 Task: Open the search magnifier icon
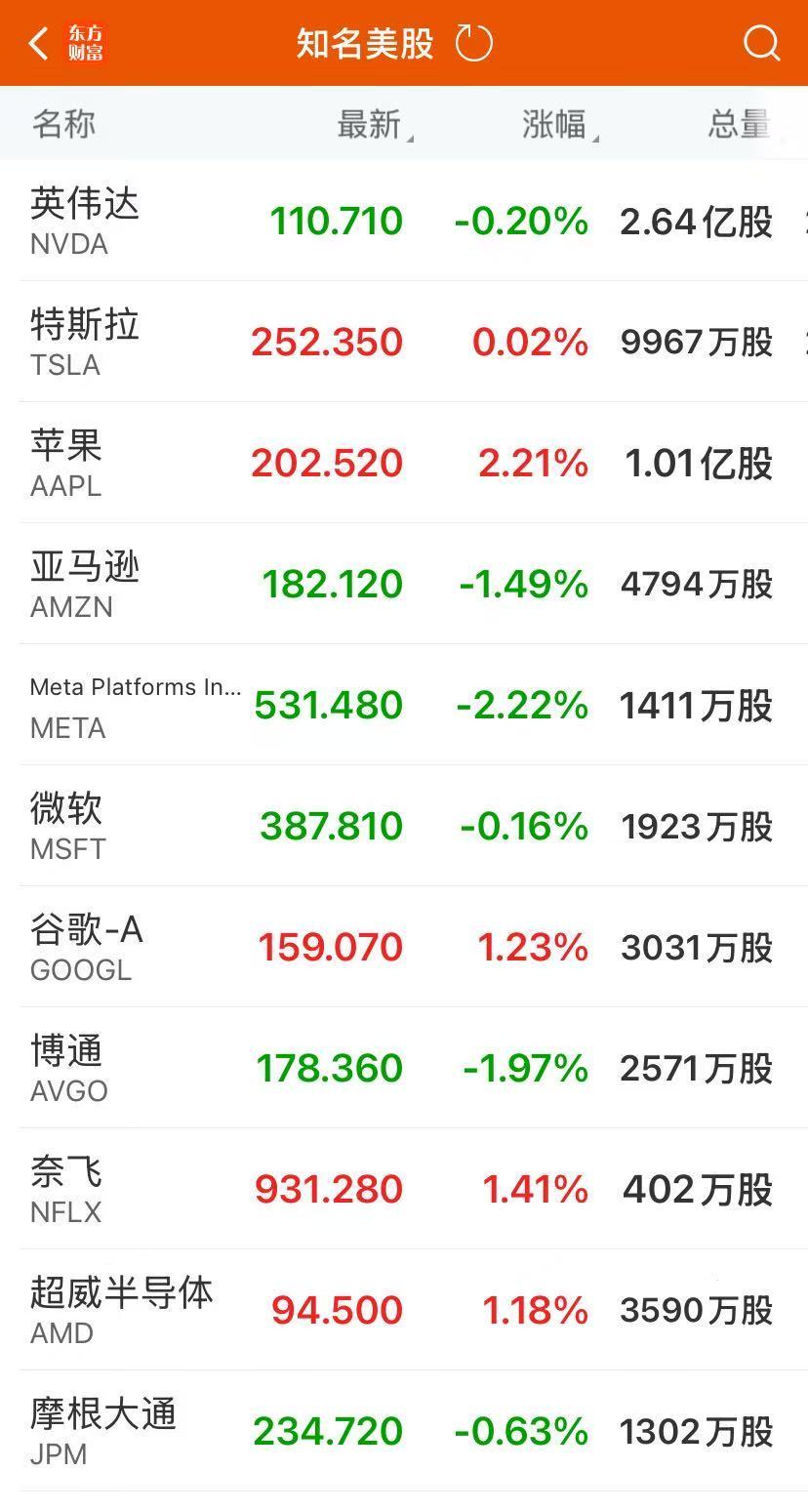[x=761, y=44]
